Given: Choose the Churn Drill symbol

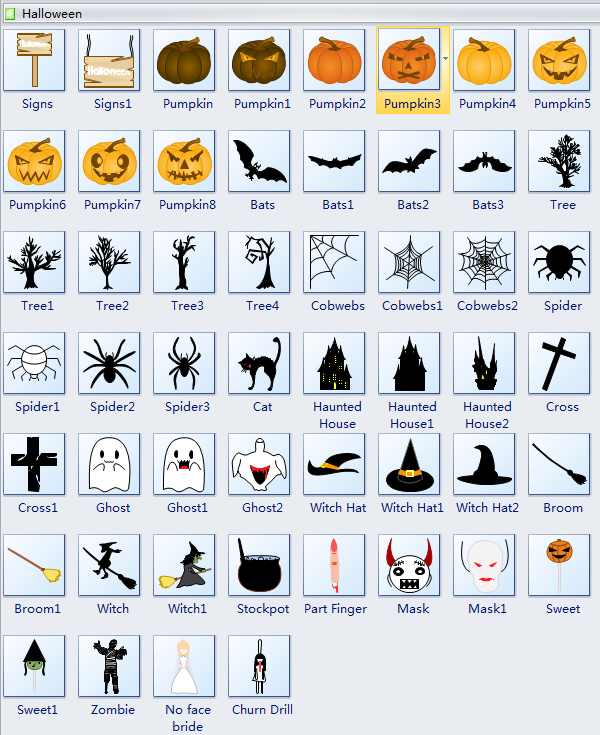Looking at the screenshot, I should point(259,666).
